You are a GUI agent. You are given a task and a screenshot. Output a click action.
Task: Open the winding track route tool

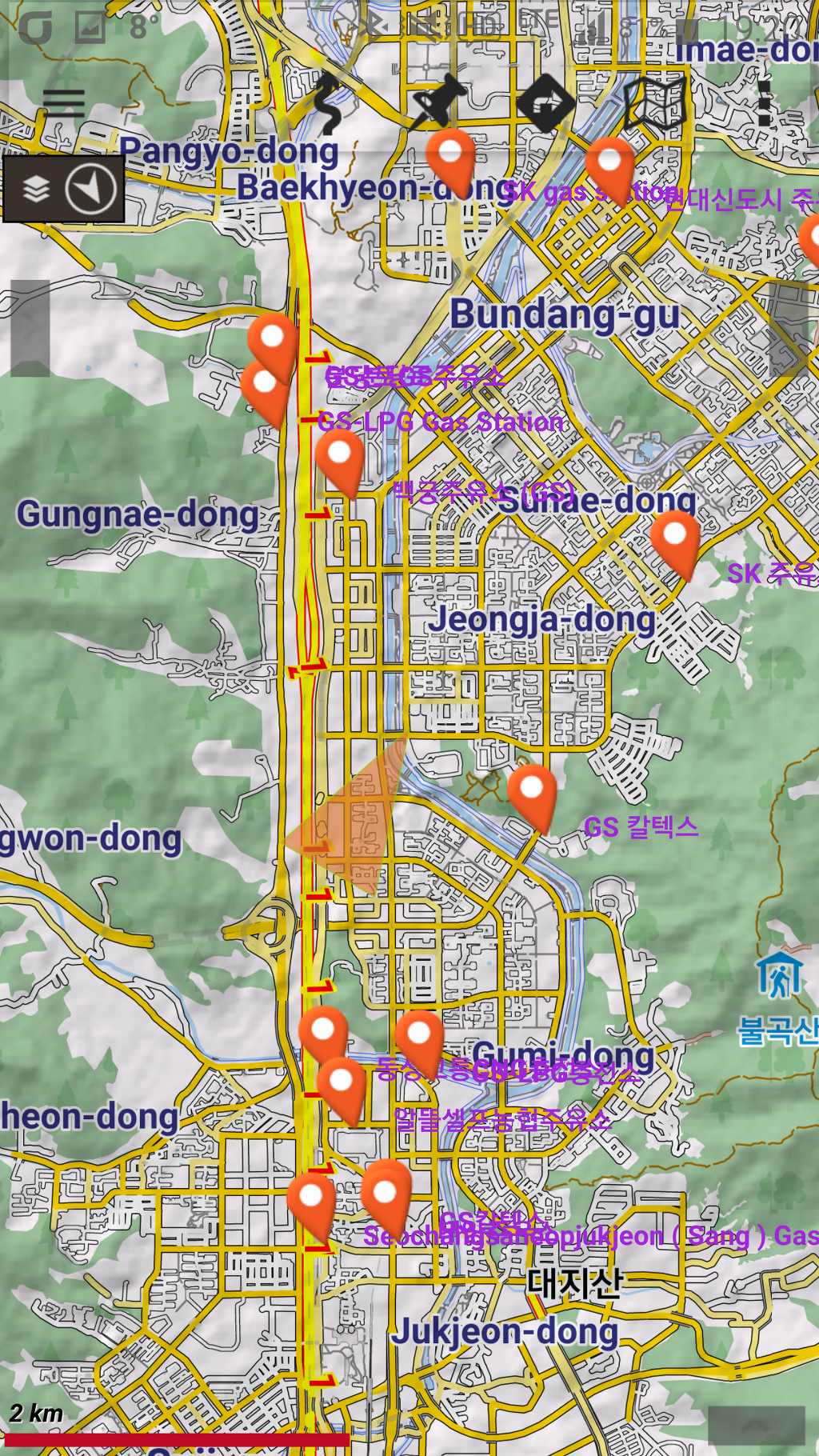click(x=327, y=104)
